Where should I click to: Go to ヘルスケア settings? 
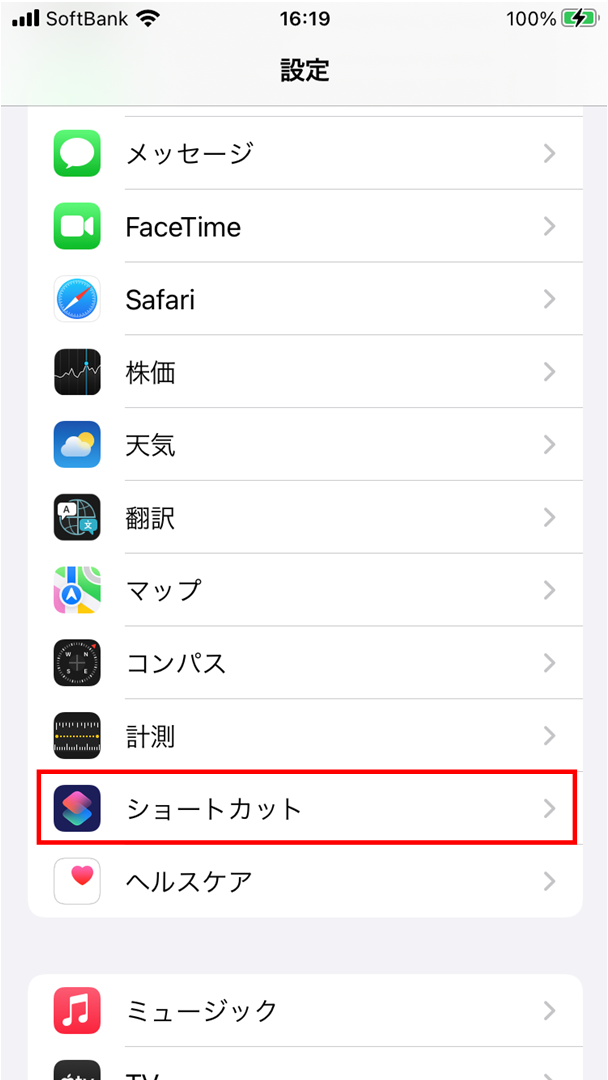[x=304, y=881]
